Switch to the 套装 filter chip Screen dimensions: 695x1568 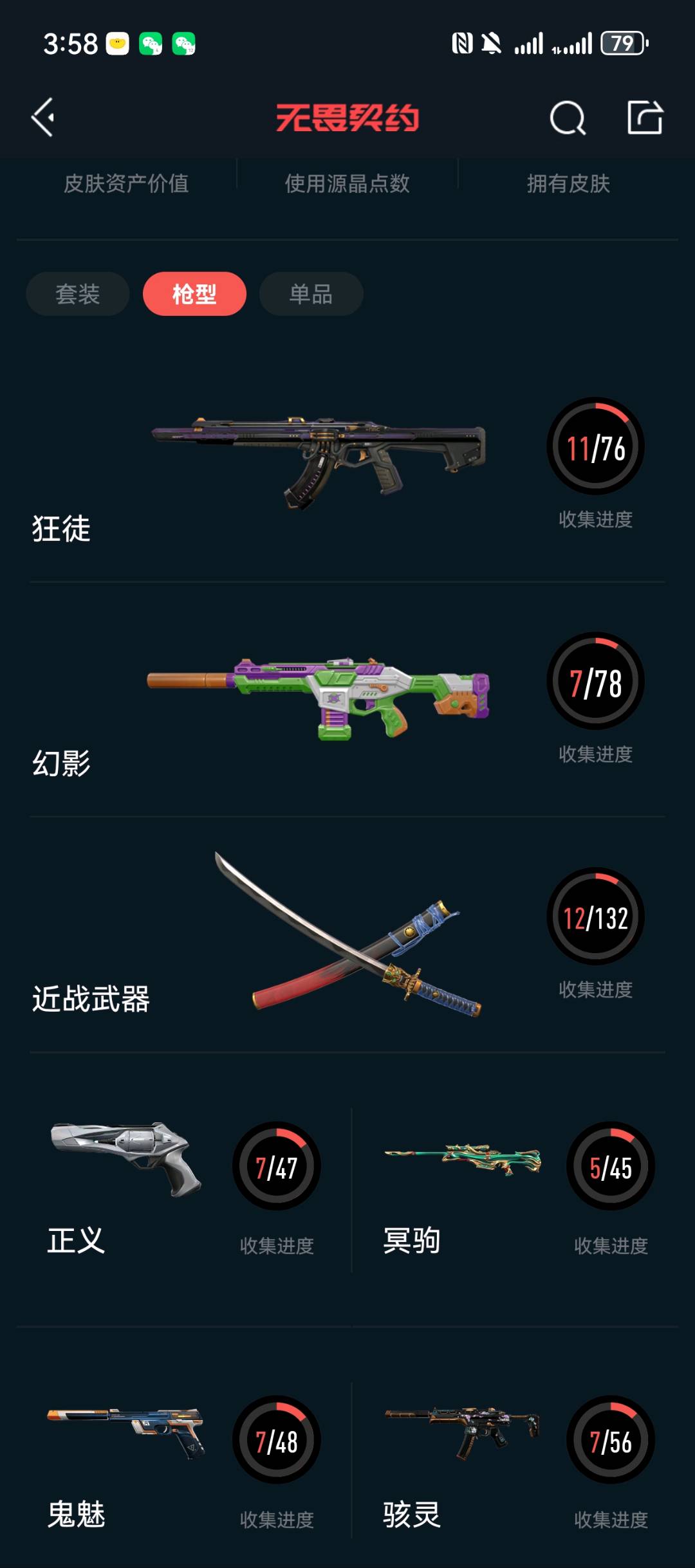(77, 294)
